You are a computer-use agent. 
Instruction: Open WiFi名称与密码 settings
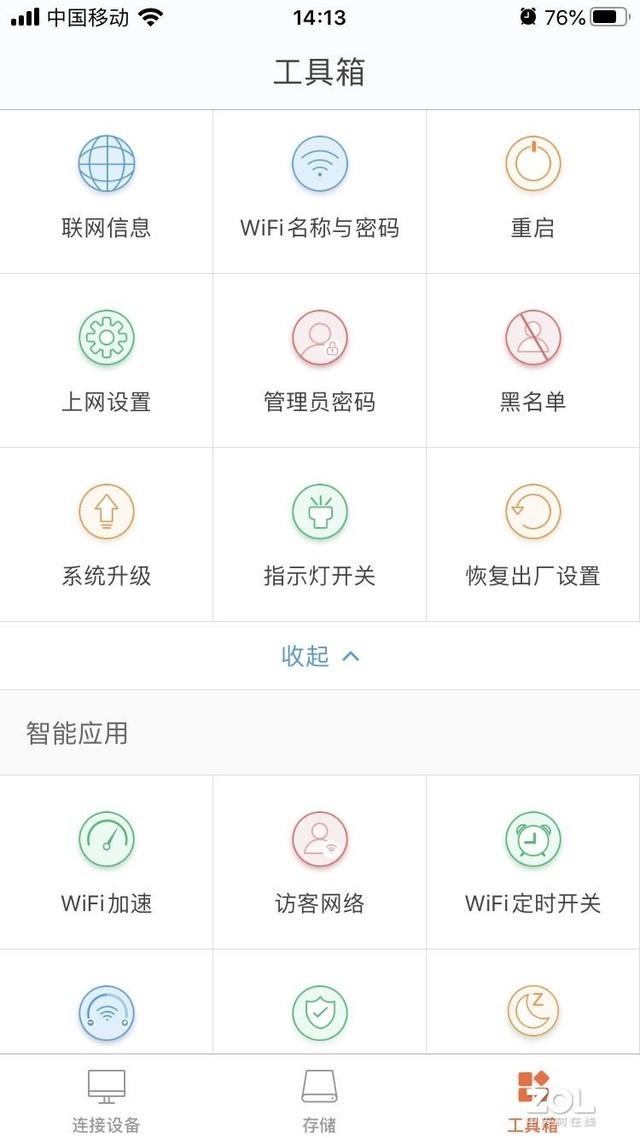click(319, 192)
